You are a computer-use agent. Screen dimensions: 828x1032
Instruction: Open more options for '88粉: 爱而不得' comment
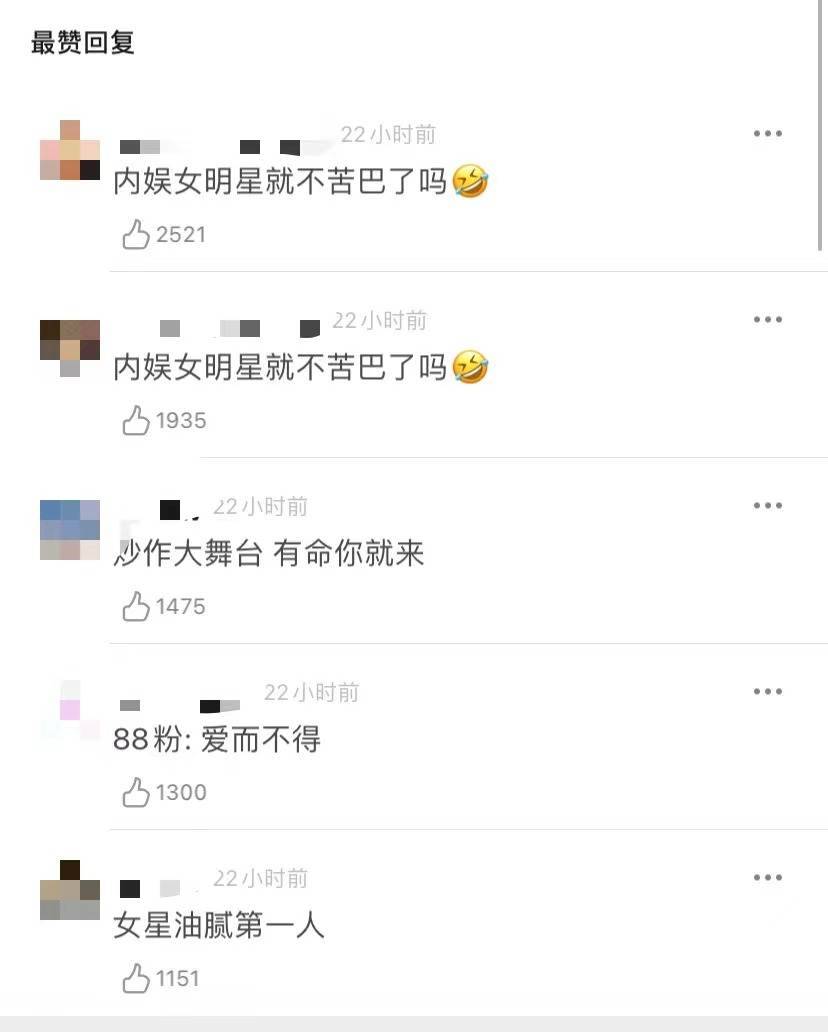767,692
